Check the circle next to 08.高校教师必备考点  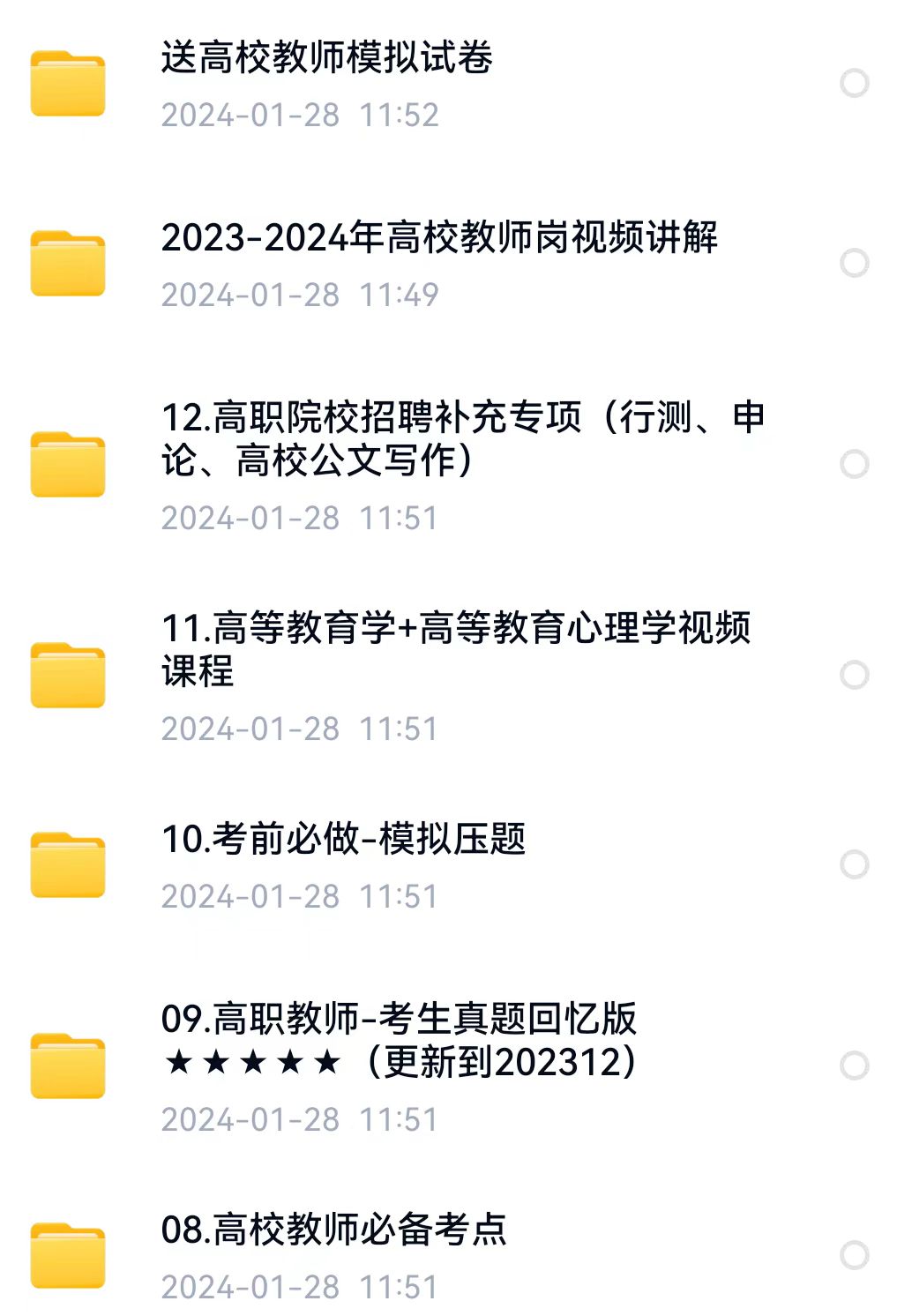[854, 1255]
